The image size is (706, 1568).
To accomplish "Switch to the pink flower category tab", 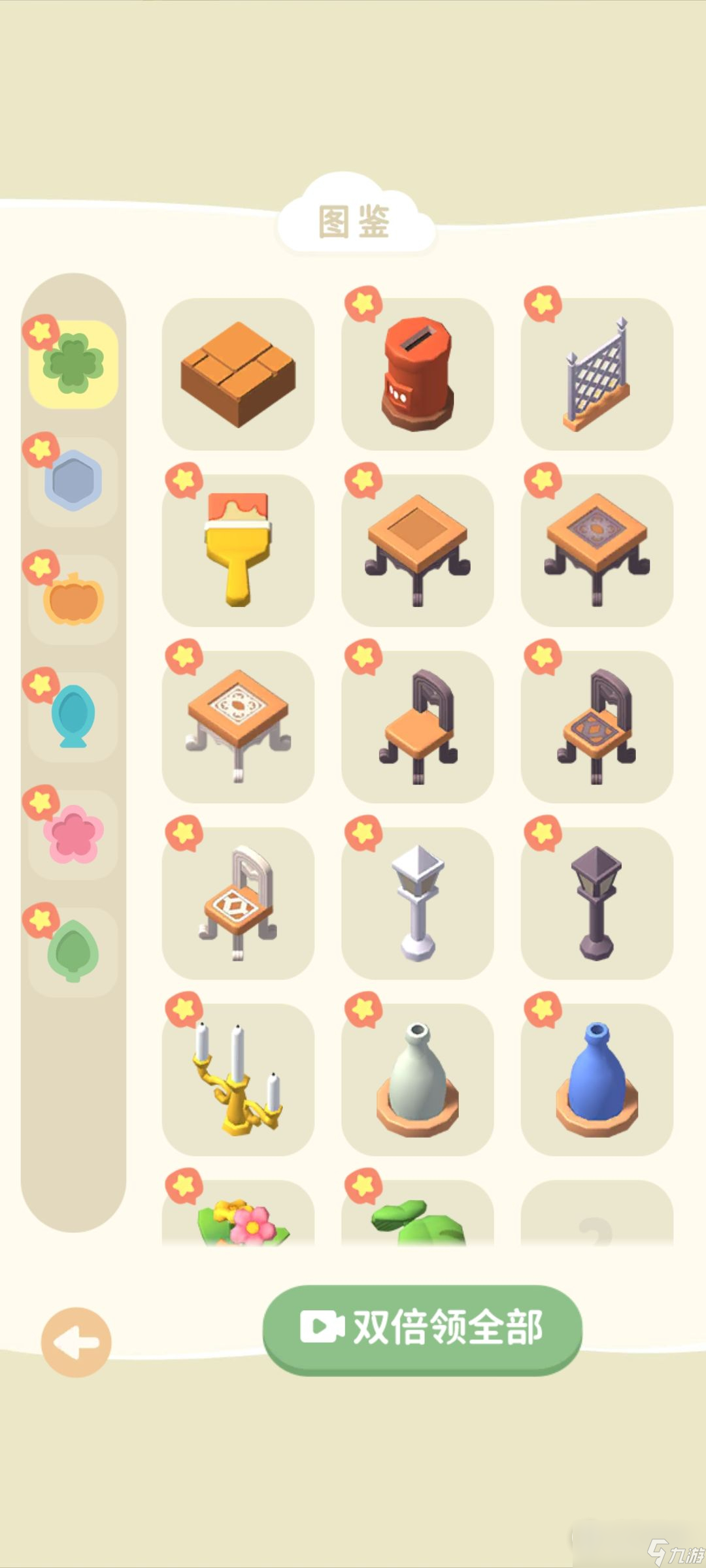I will tap(73, 834).
